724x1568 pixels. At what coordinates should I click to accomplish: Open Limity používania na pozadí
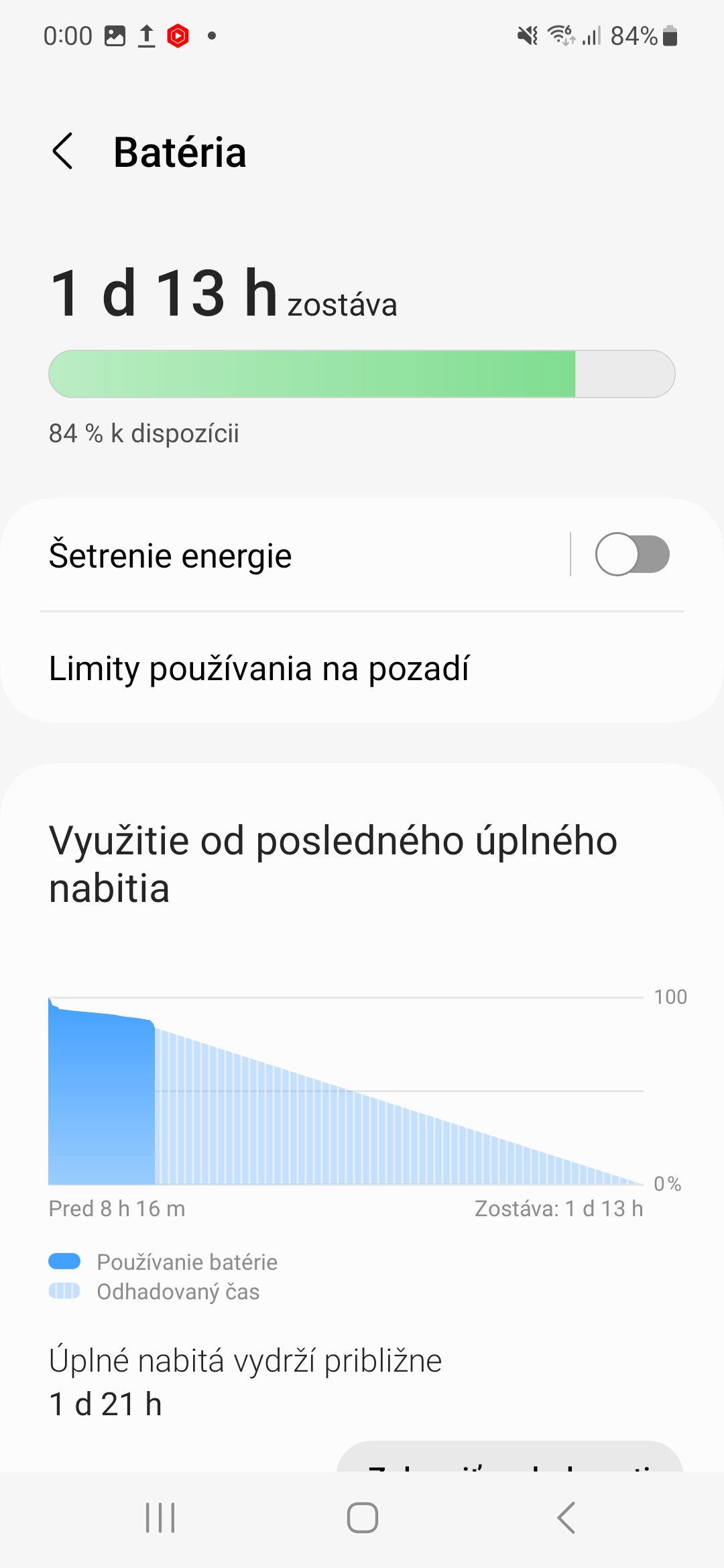pos(362,669)
